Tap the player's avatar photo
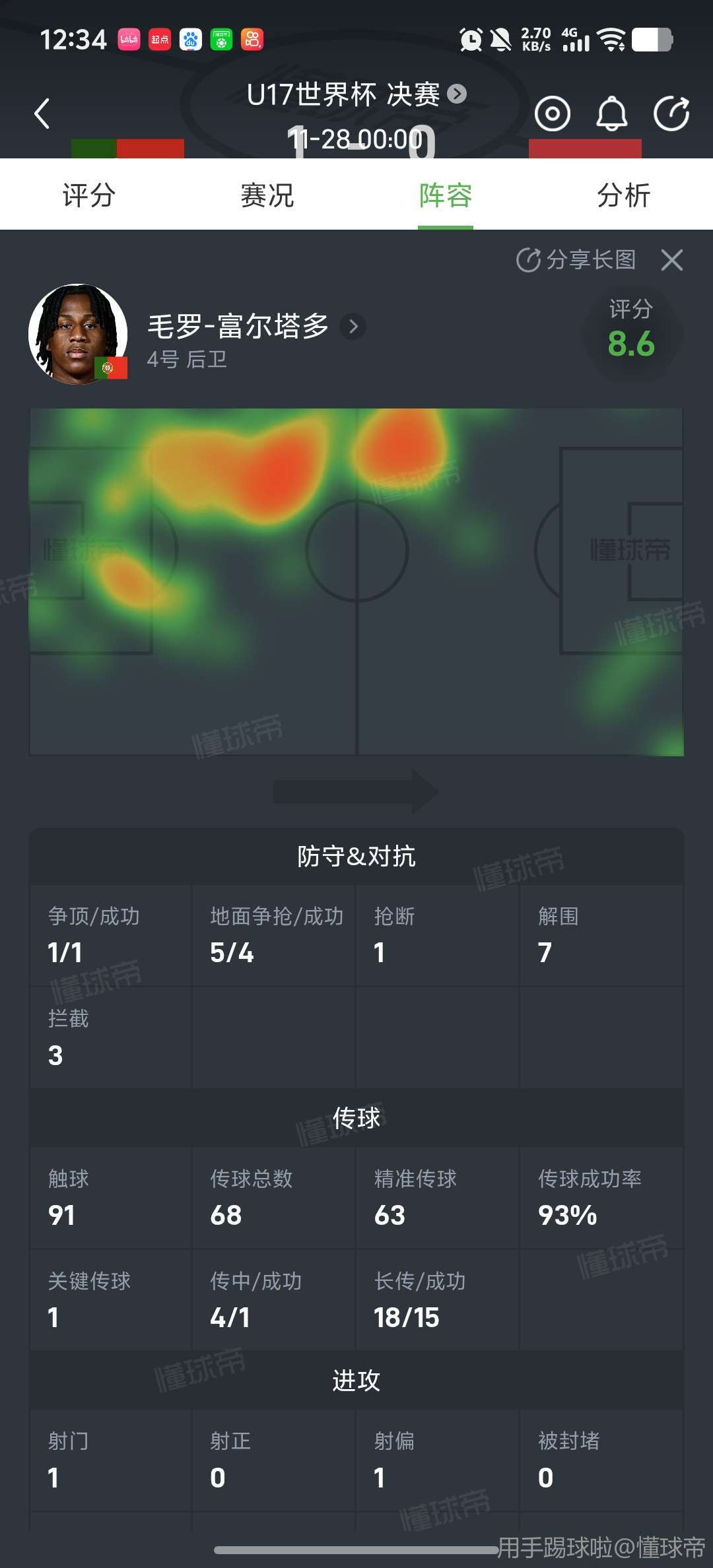 (78, 334)
